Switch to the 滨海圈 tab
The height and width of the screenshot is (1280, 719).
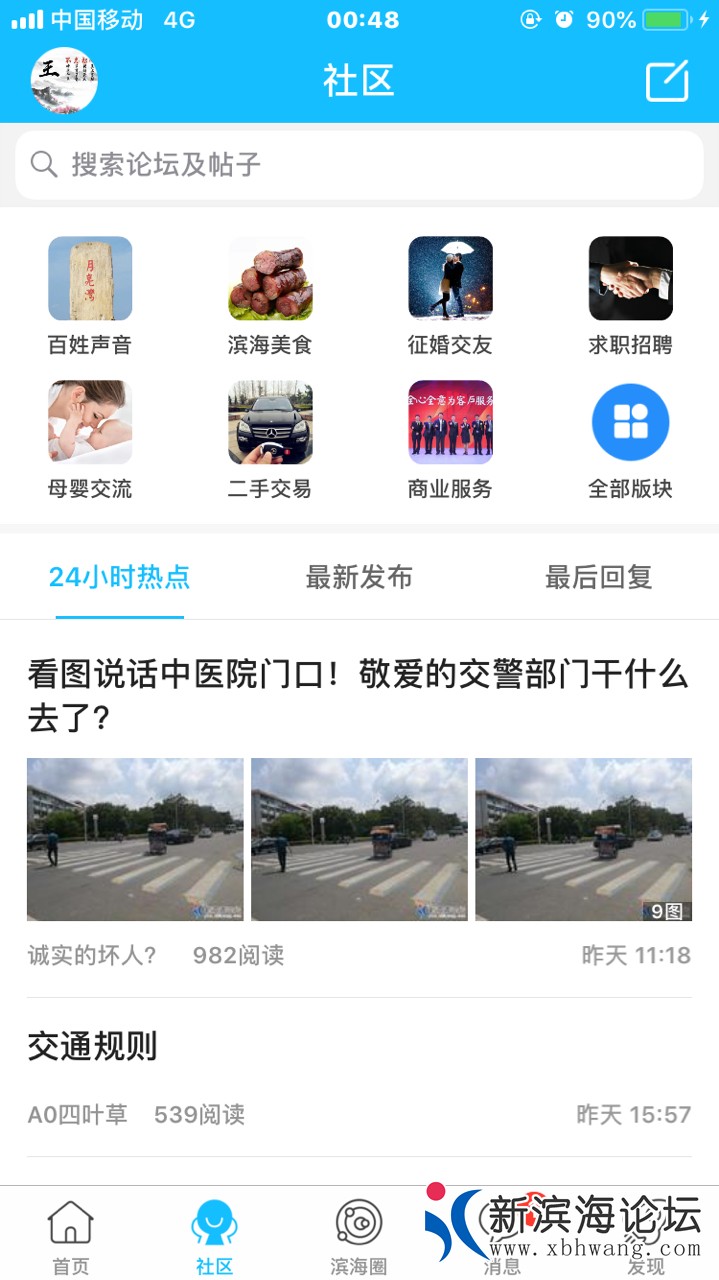pos(358,1236)
